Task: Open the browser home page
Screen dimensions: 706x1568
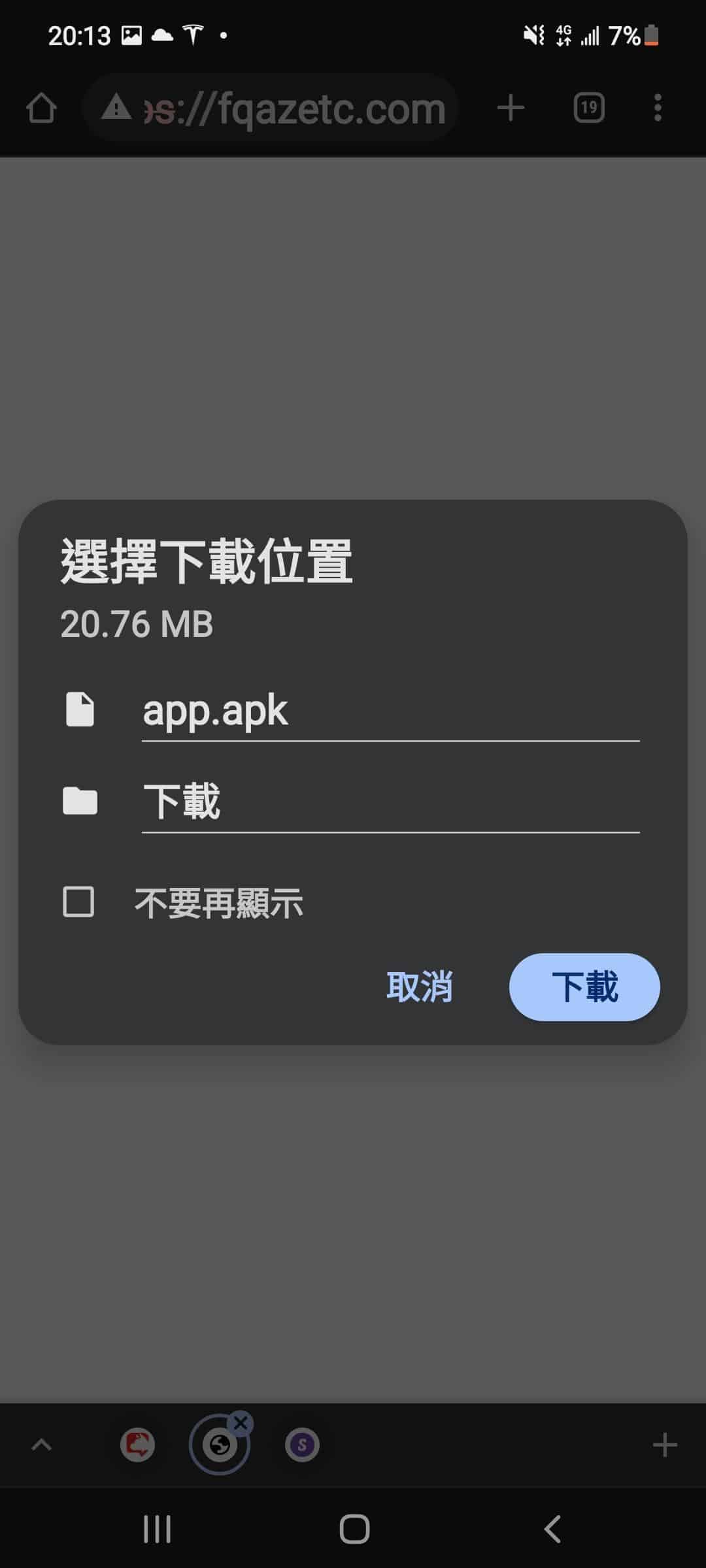Action: (41, 108)
